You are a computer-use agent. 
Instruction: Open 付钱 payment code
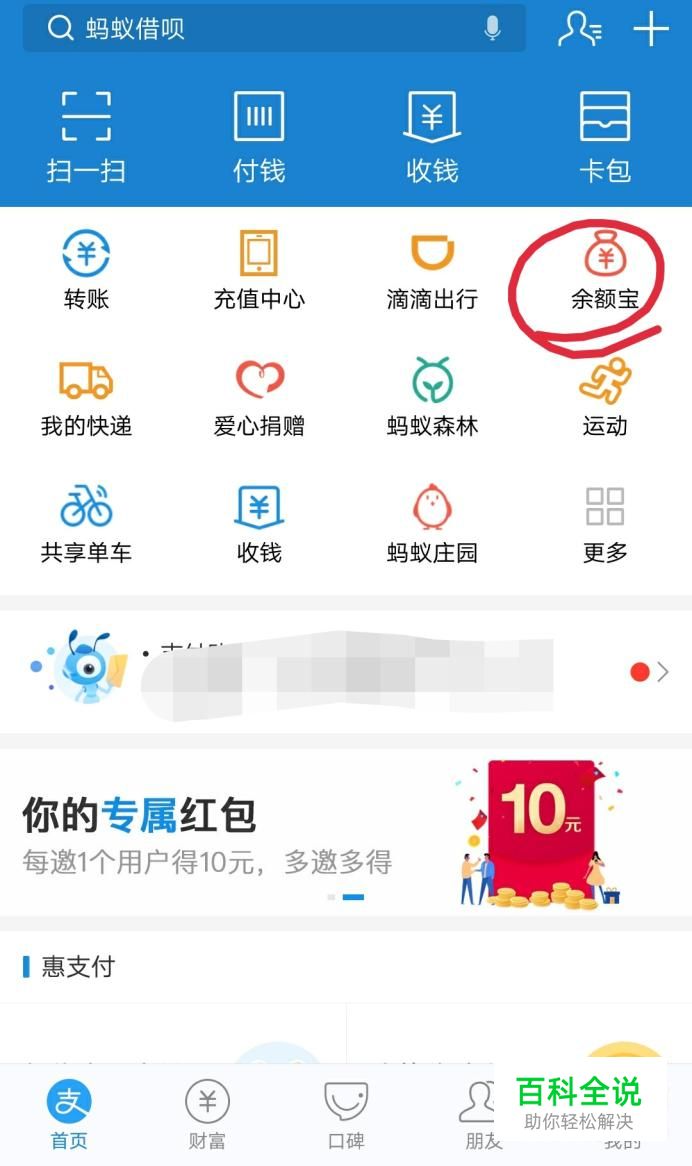click(259, 136)
